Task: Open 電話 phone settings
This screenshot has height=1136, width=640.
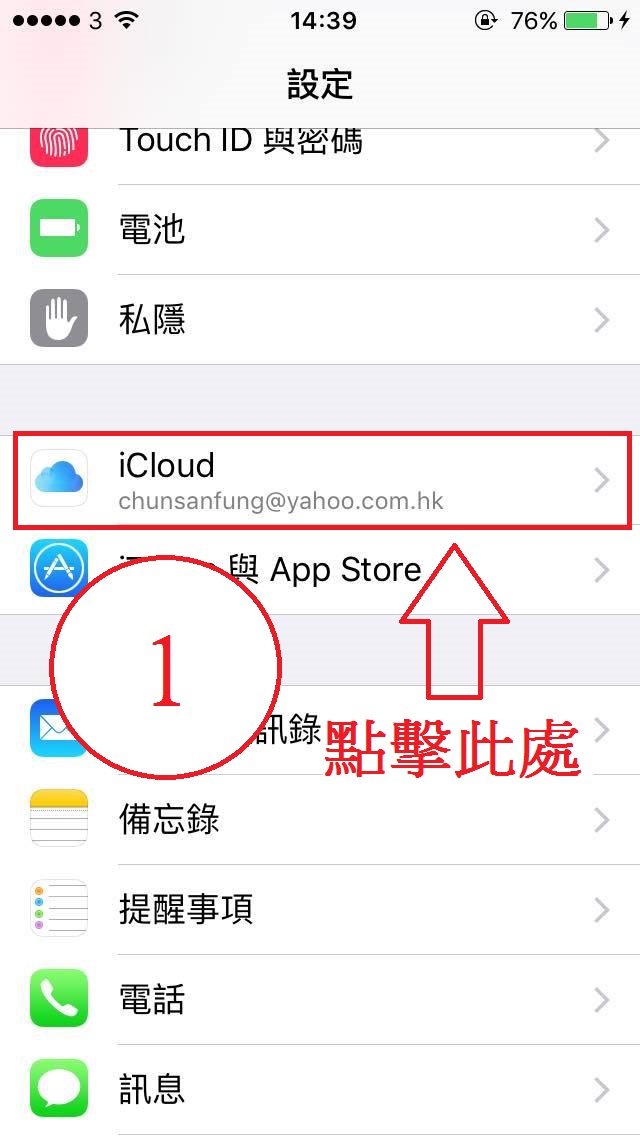Action: 320,1000
